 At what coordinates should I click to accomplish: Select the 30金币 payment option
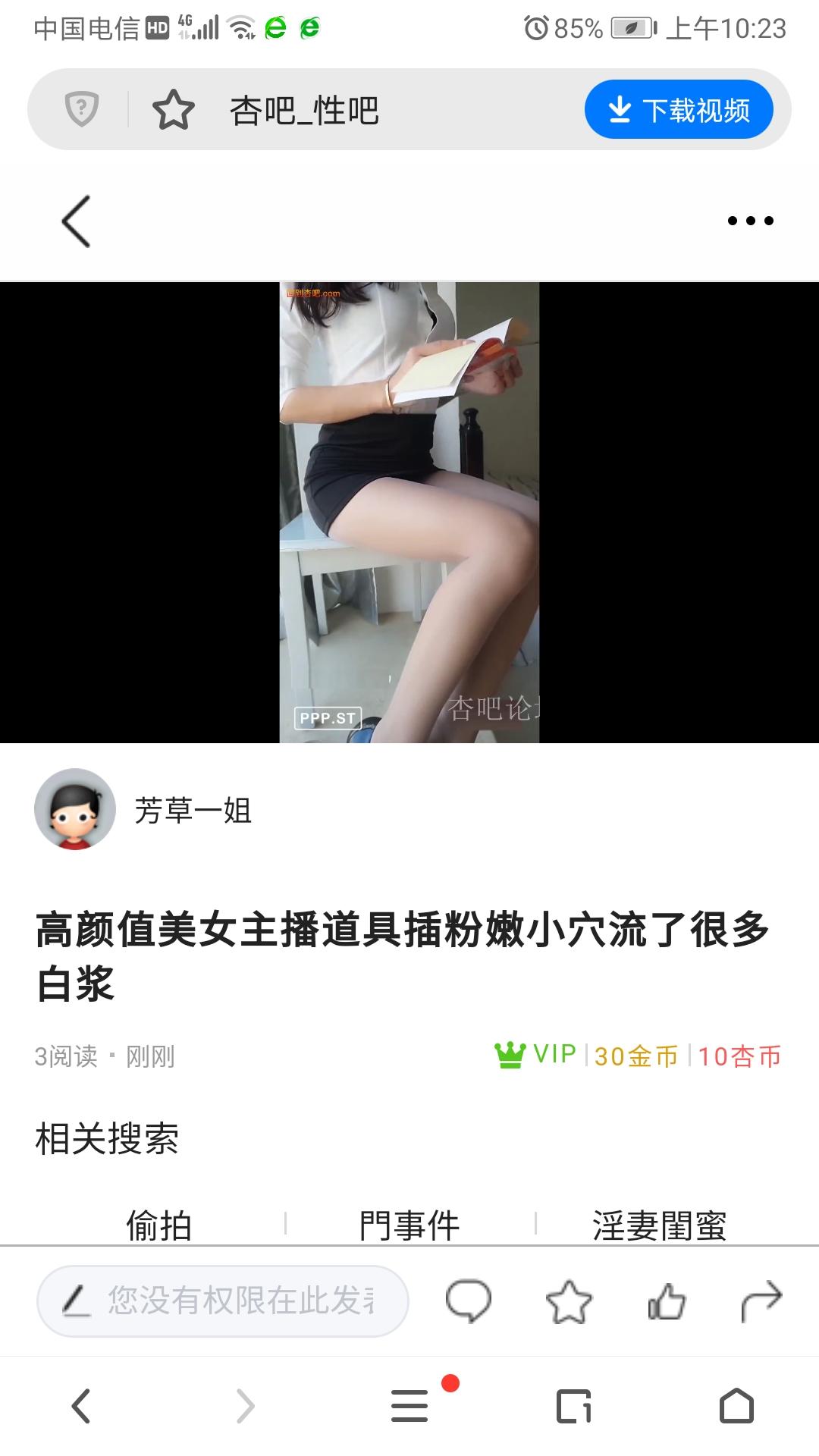(636, 1056)
